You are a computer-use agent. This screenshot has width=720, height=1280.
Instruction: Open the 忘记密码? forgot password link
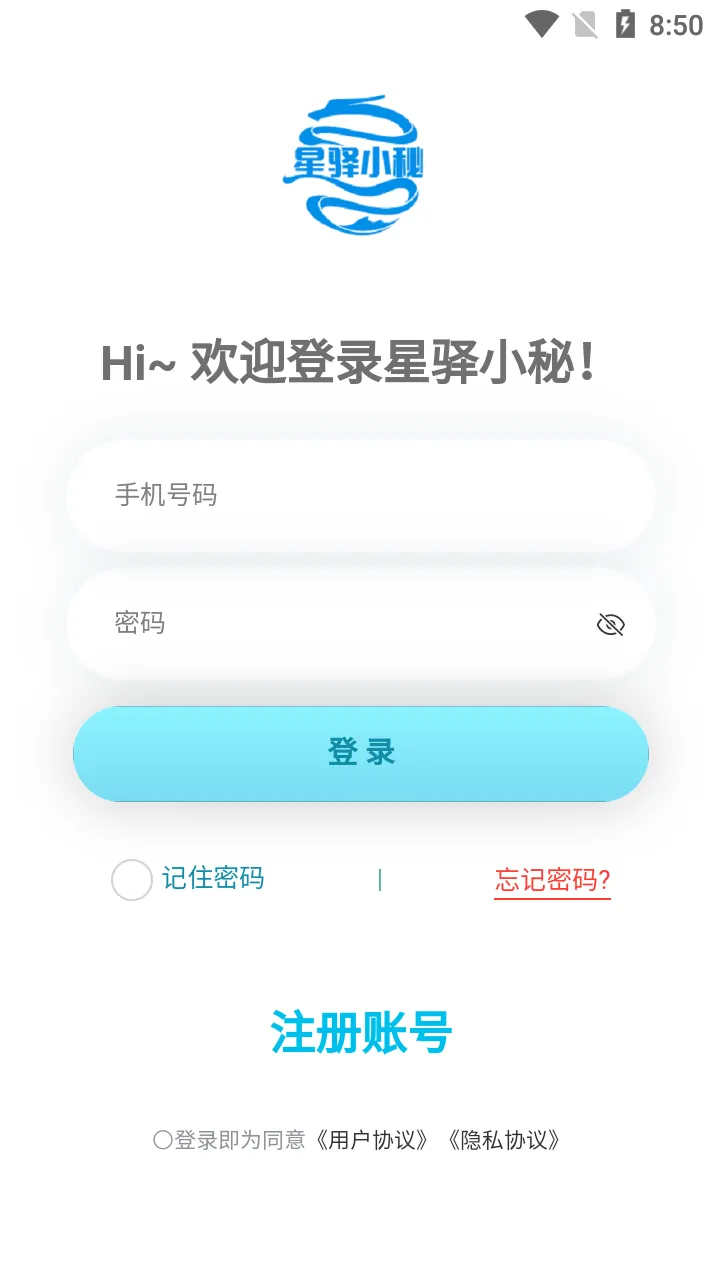click(552, 880)
